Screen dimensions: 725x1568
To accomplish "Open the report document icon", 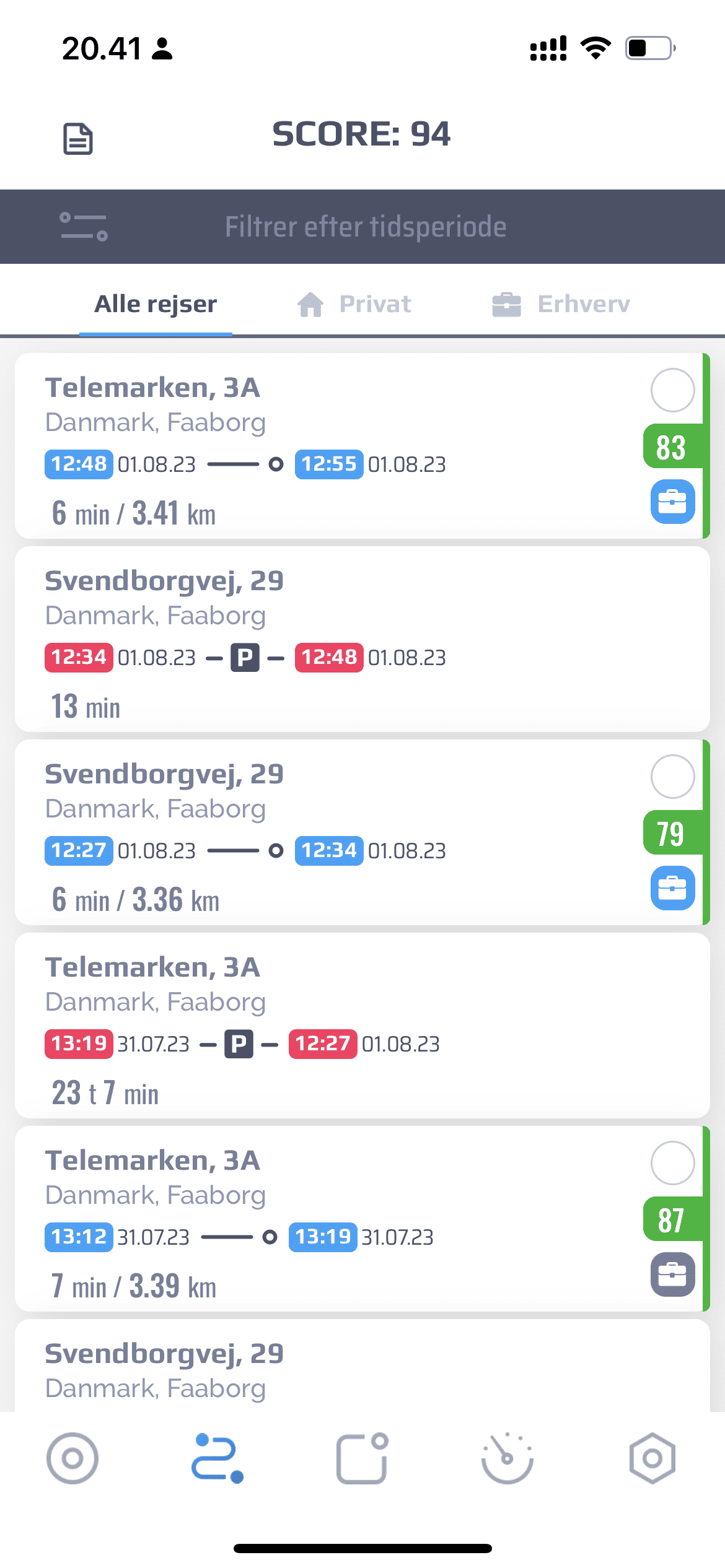I will (78, 138).
